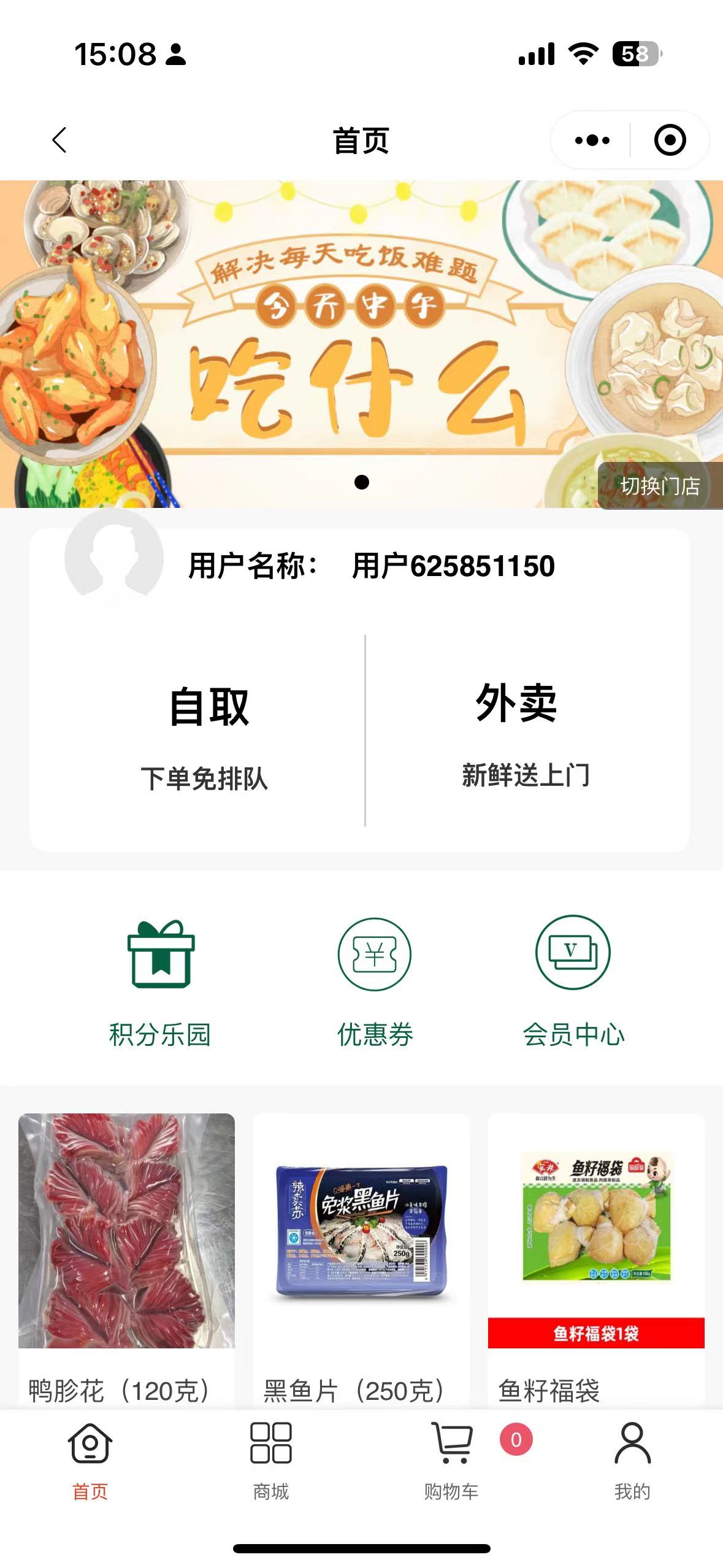Screen dimensions: 723x1568
Task: Tap 切换门店 to switch store
Action: pos(660,486)
